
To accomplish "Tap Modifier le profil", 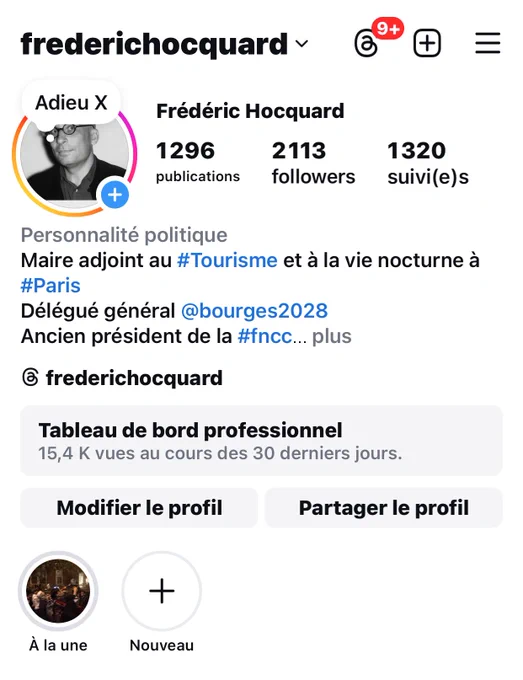I will [x=139, y=508].
